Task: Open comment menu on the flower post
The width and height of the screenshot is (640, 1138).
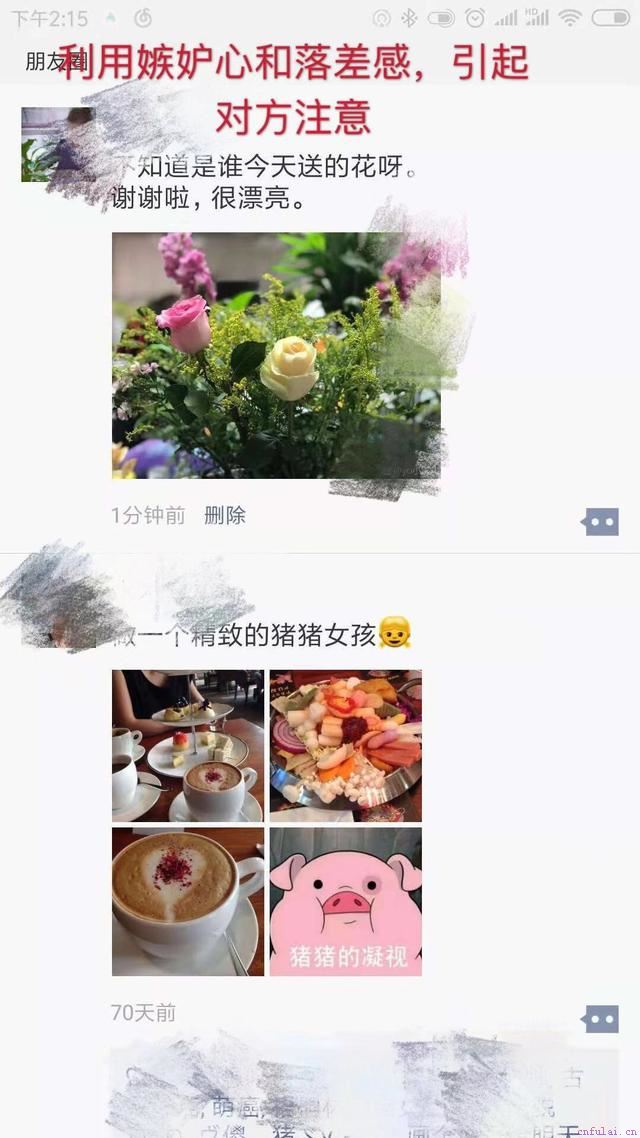Action: 601,521
